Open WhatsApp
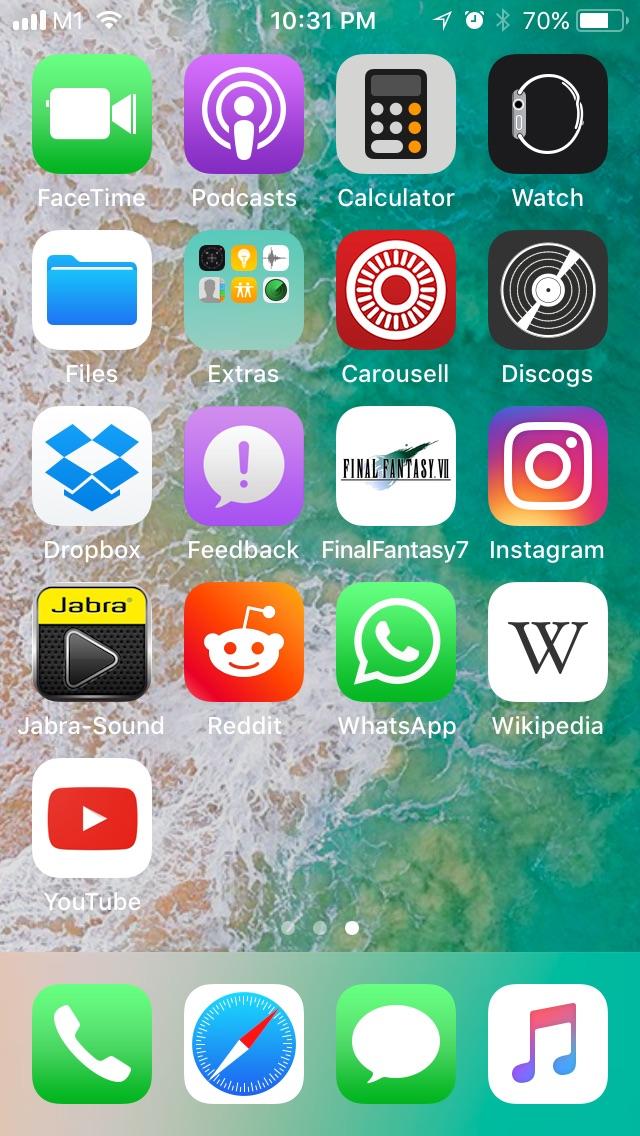Screen dimensions: 640x1136 (396, 642)
